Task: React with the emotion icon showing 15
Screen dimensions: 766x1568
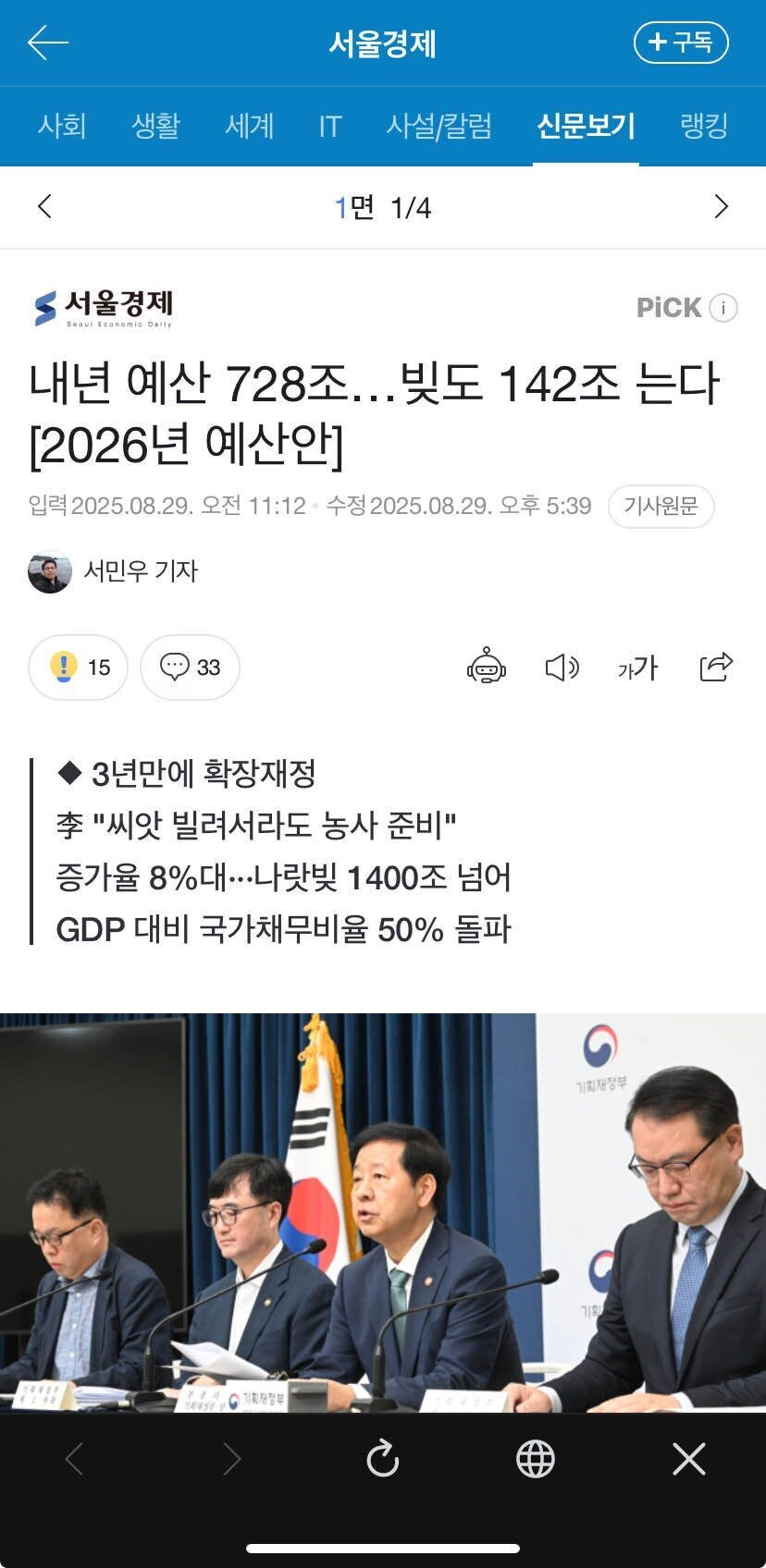Action: 78,668
